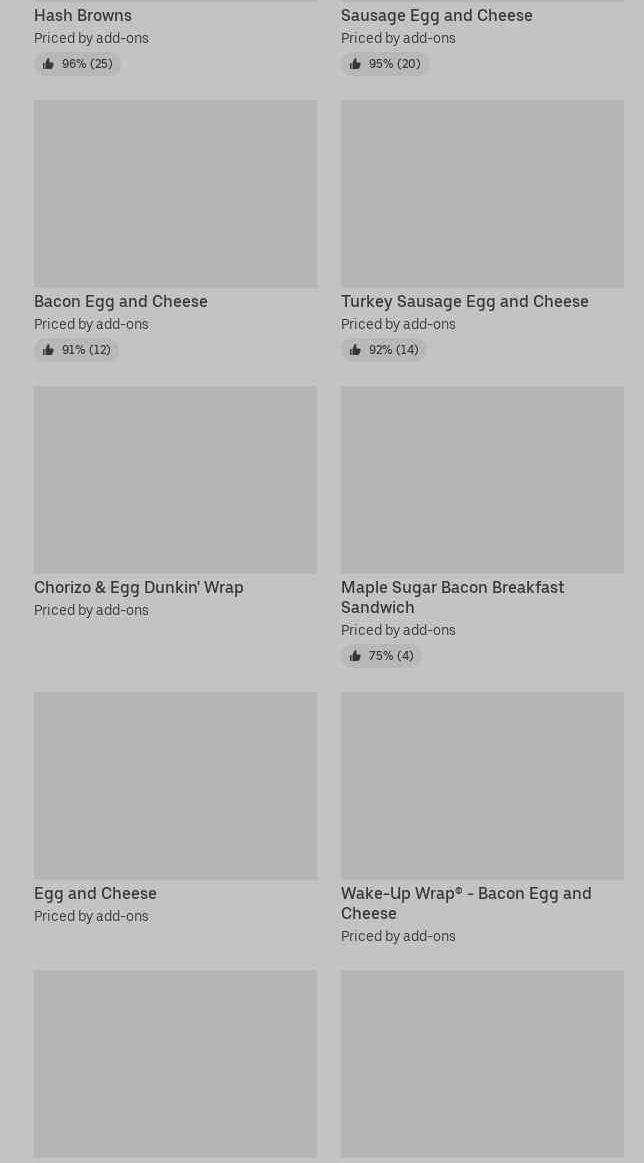
Task: Open the Hash Browns item
Action: tap(83, 16)
